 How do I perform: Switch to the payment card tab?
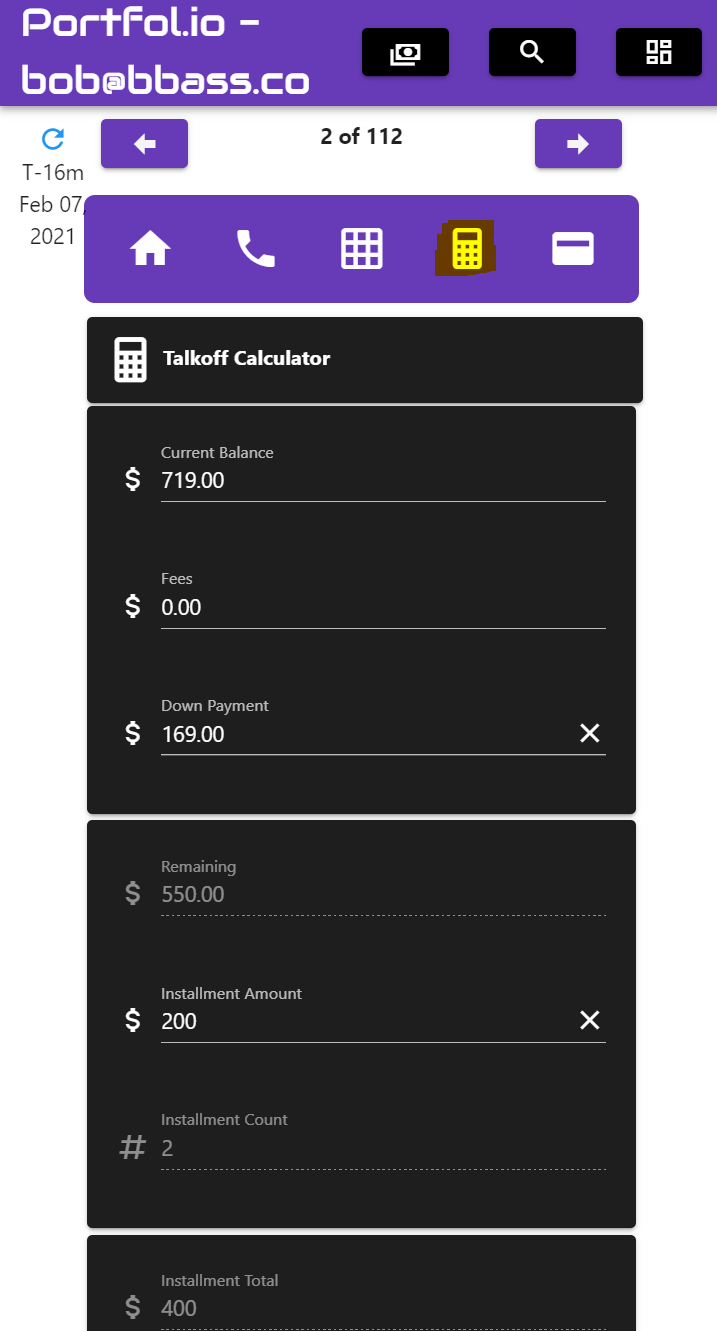pos(573,248)
